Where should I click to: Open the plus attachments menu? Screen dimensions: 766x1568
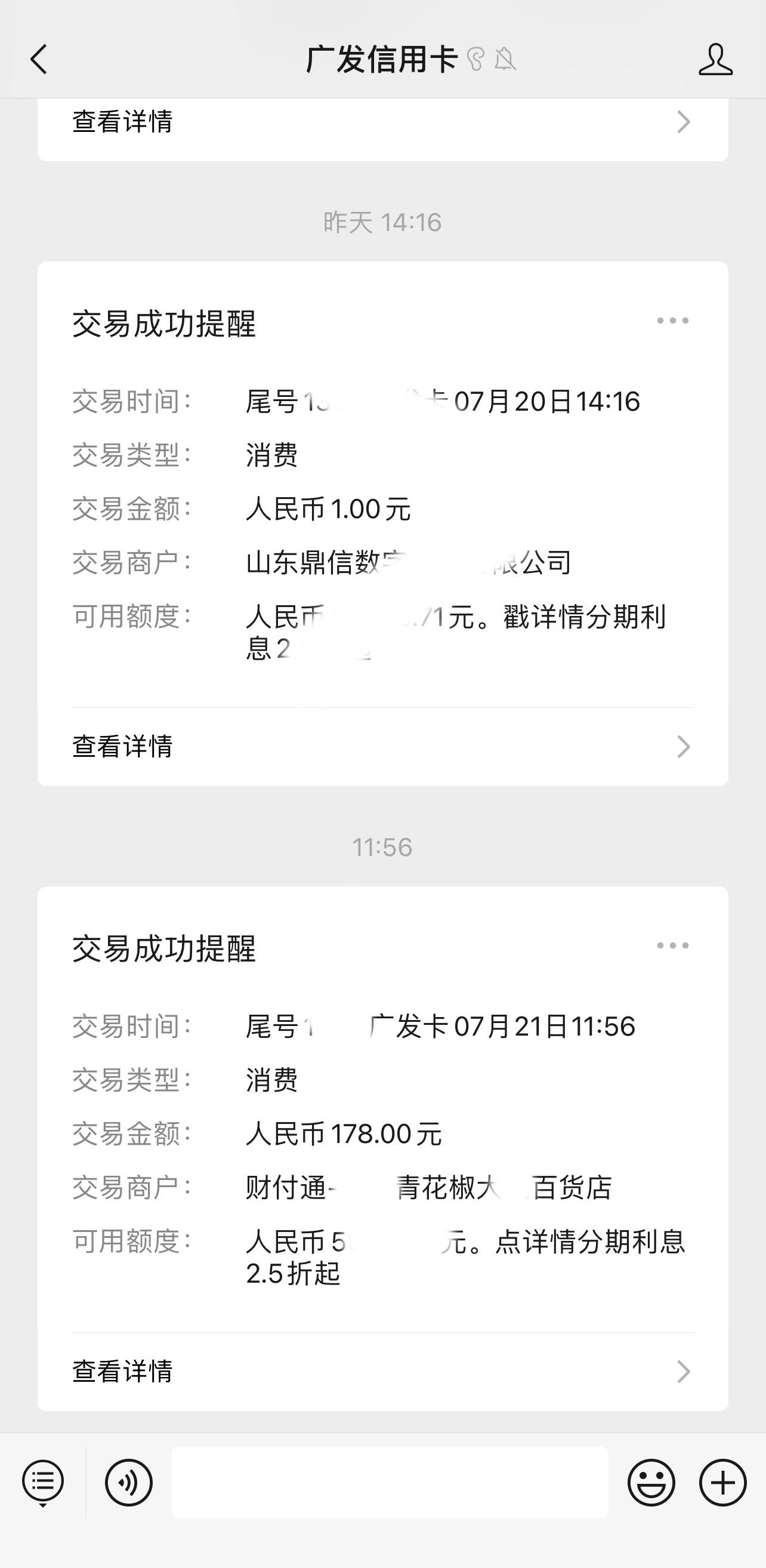coord(723,1482)
